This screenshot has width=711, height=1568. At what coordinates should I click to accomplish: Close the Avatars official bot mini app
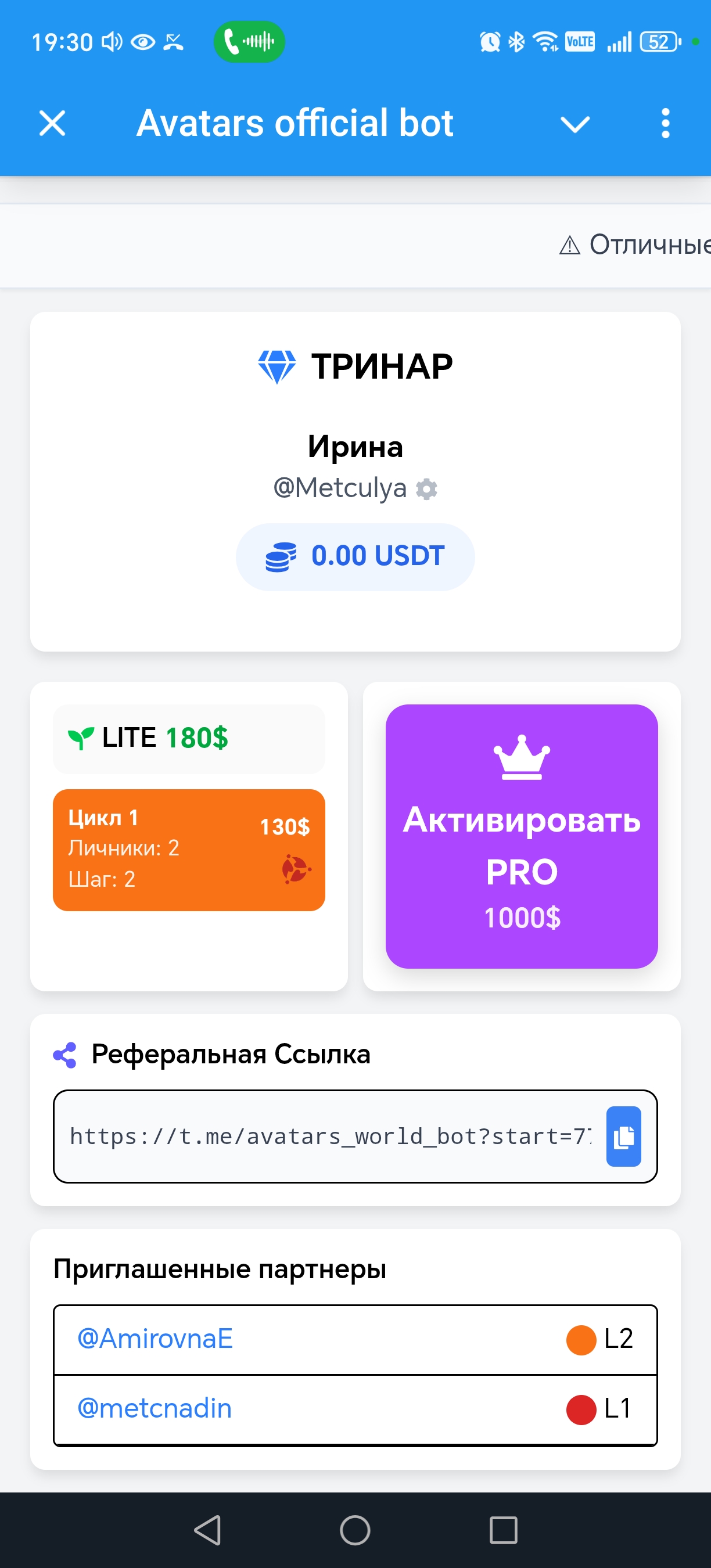52,124
